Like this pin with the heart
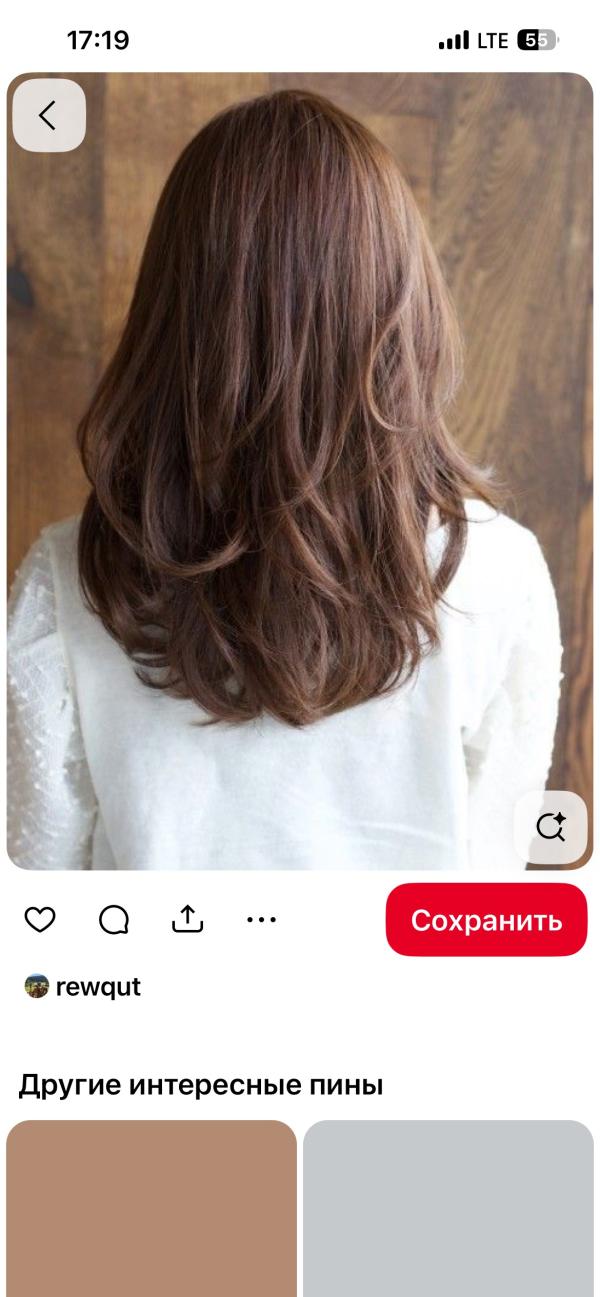This screenshot has width=600, height=1297. tap(40, 919)
